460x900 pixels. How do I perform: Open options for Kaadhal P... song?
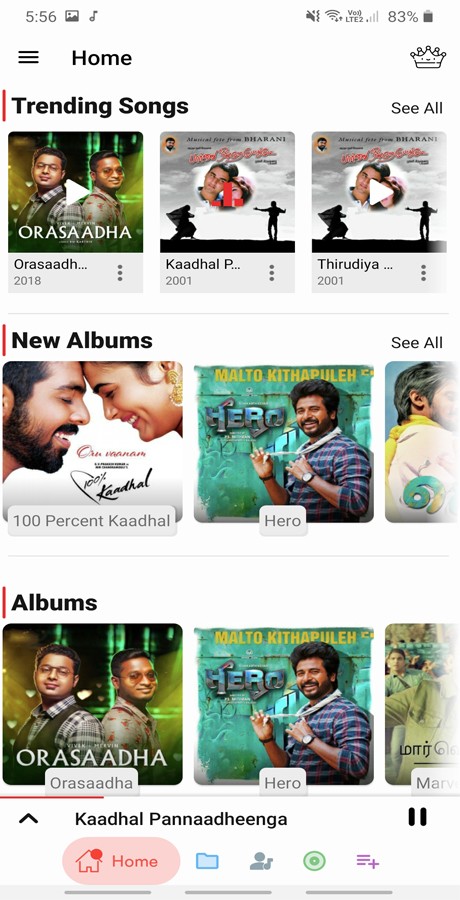(x=272, y=273)
